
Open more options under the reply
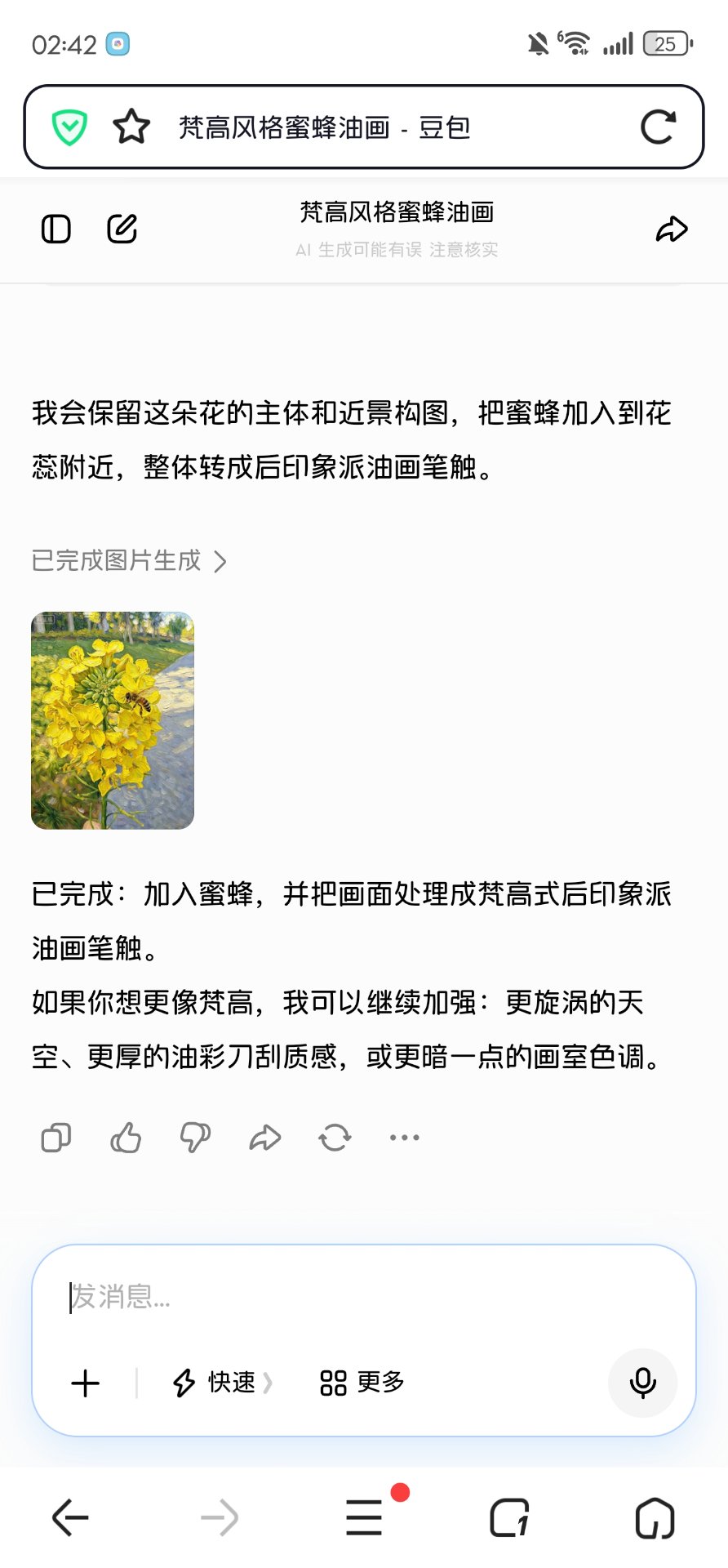405,1137
